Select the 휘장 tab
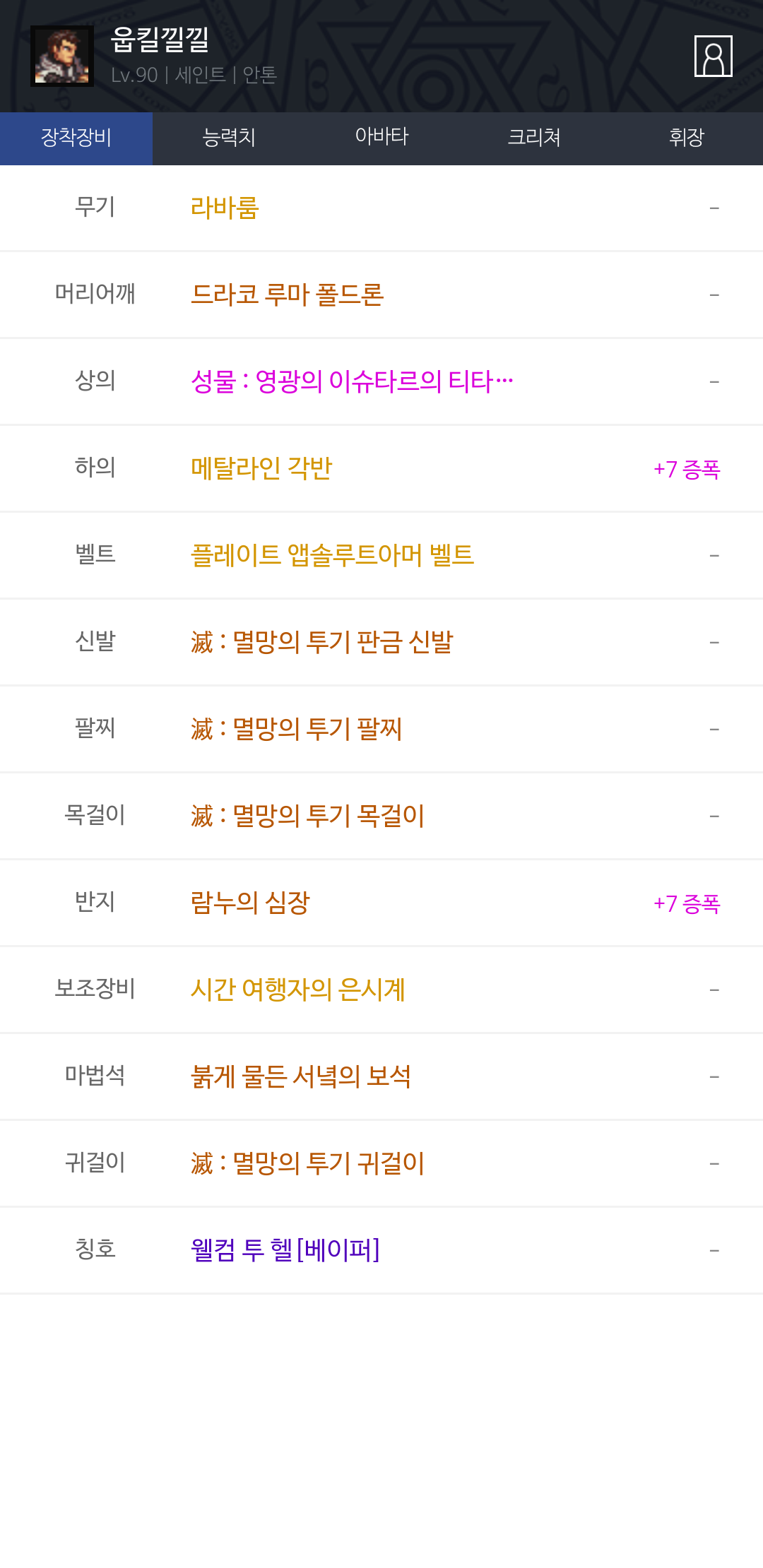 click(x=687, y=138)
